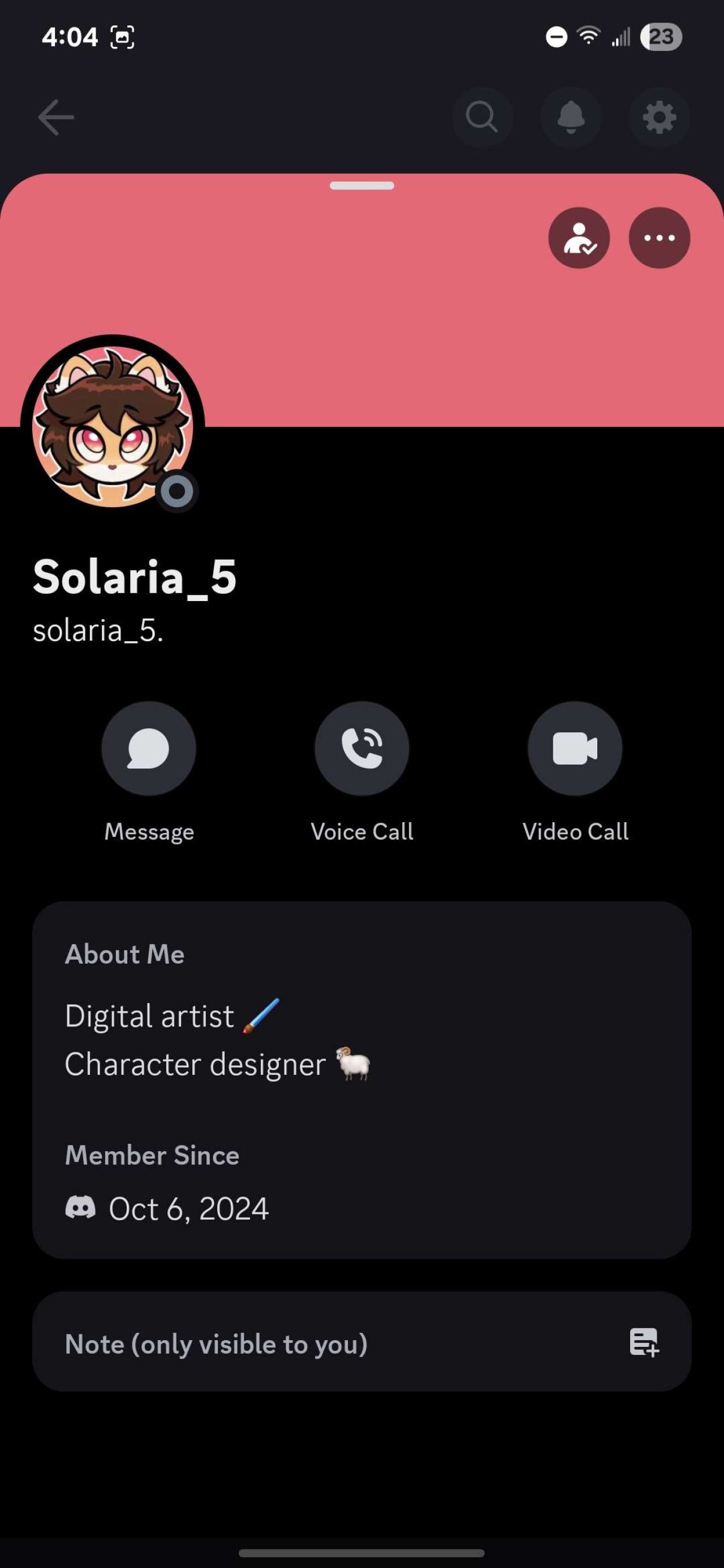The image size is (724, 1568).
Task: Start a Video Call with Solaria_5
Action: pyautogui.click(x=575, y=749)
